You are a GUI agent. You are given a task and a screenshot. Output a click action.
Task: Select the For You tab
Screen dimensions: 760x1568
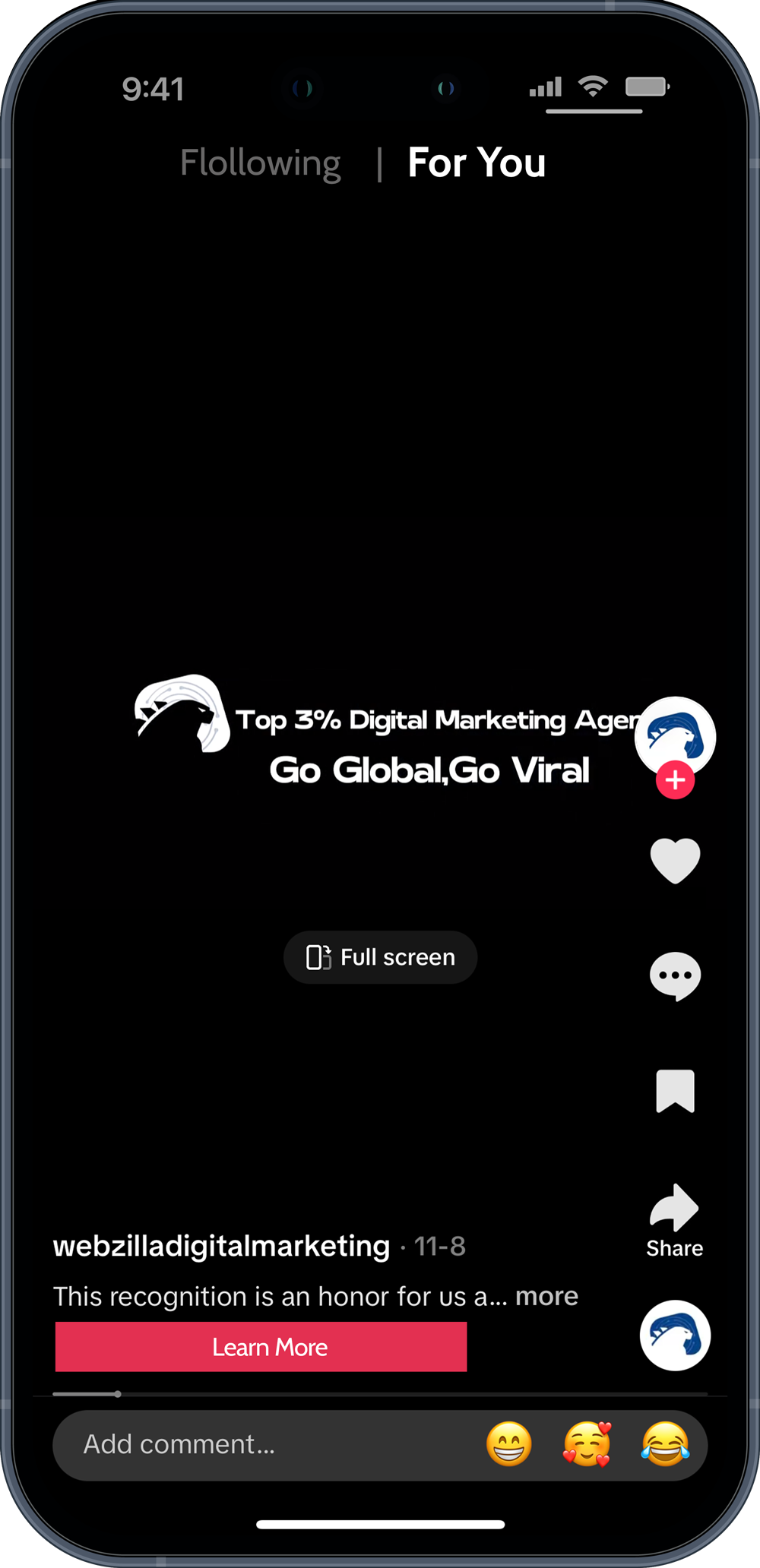(x=477, y=163)
